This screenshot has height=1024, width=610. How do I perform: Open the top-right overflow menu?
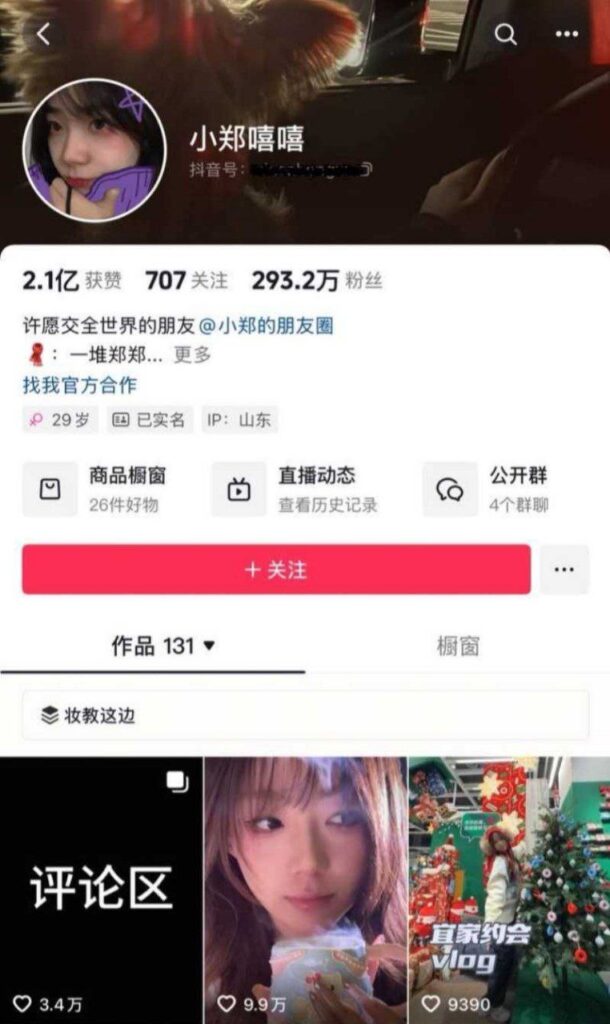click(567, 34)
